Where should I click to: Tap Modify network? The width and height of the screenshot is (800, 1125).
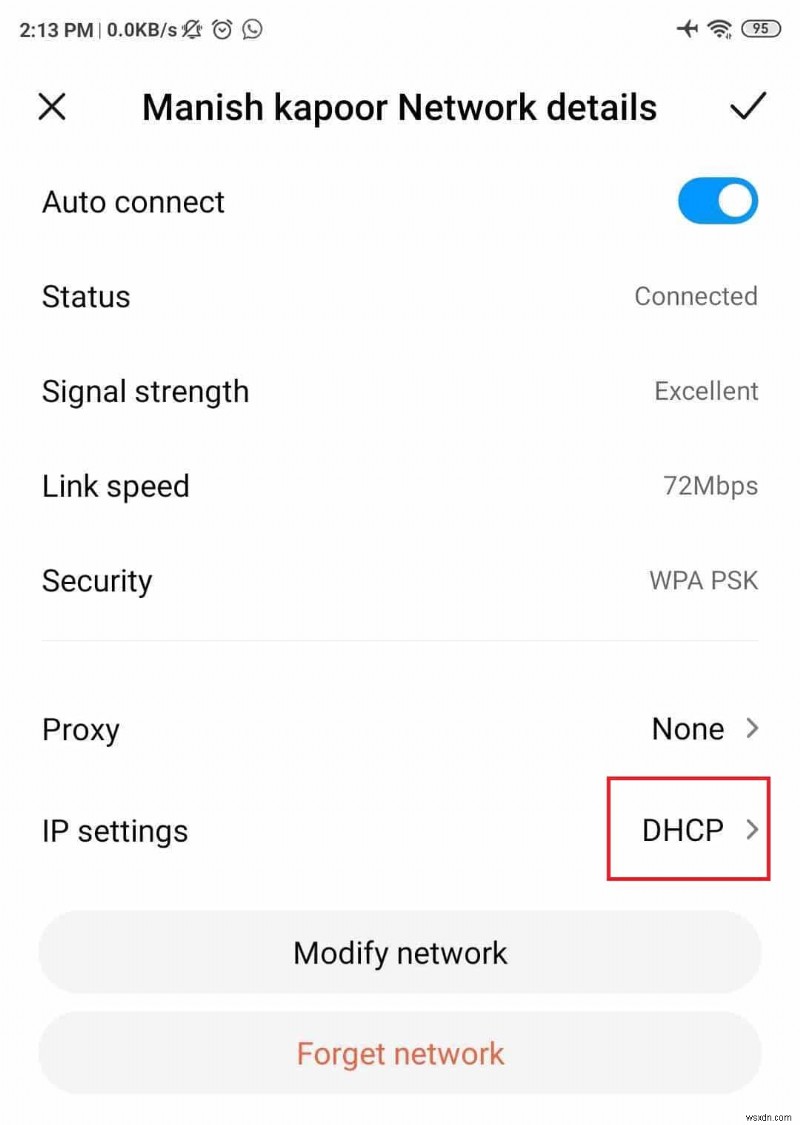coord(400,953)
